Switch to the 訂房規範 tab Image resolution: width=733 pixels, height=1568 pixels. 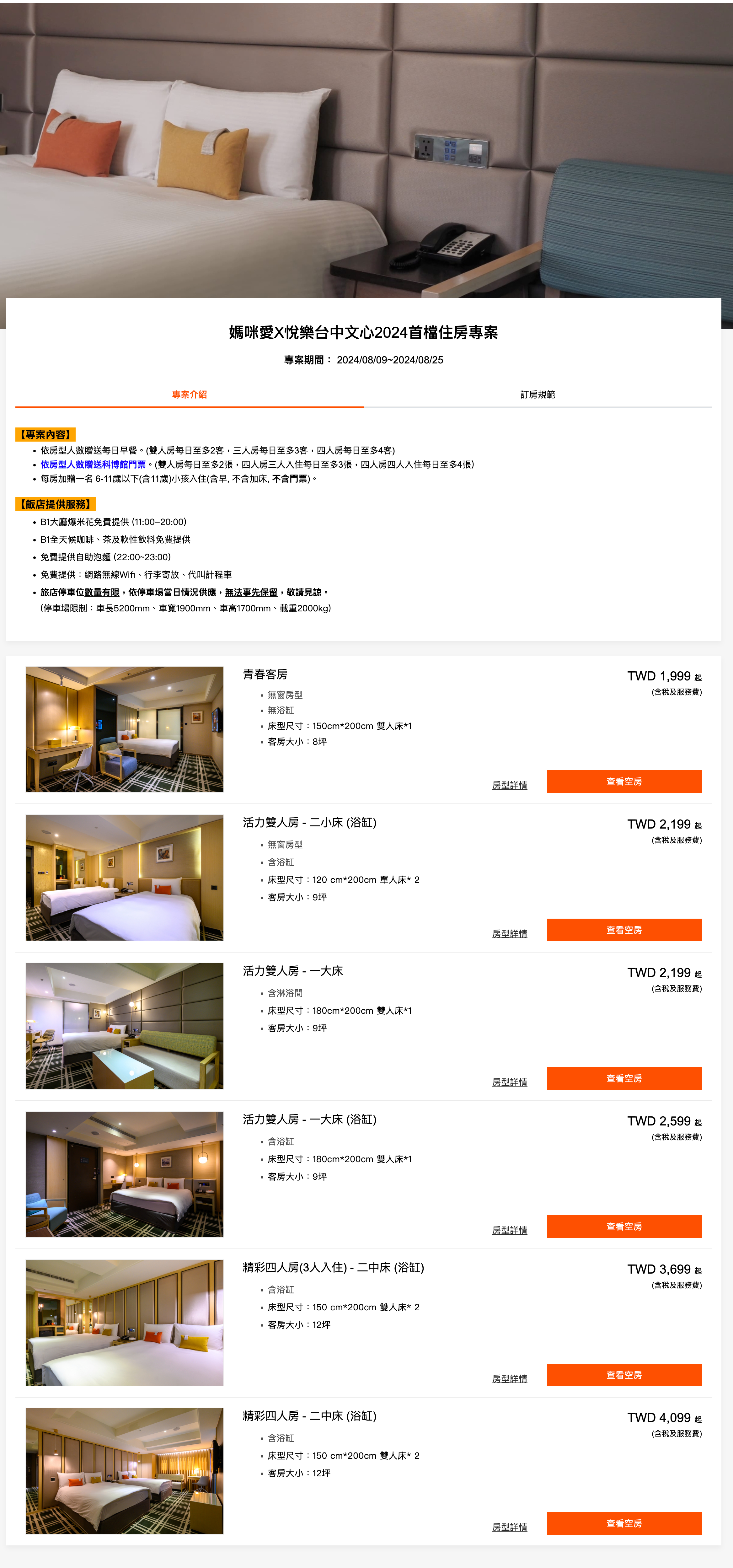(x=537, y=395)
